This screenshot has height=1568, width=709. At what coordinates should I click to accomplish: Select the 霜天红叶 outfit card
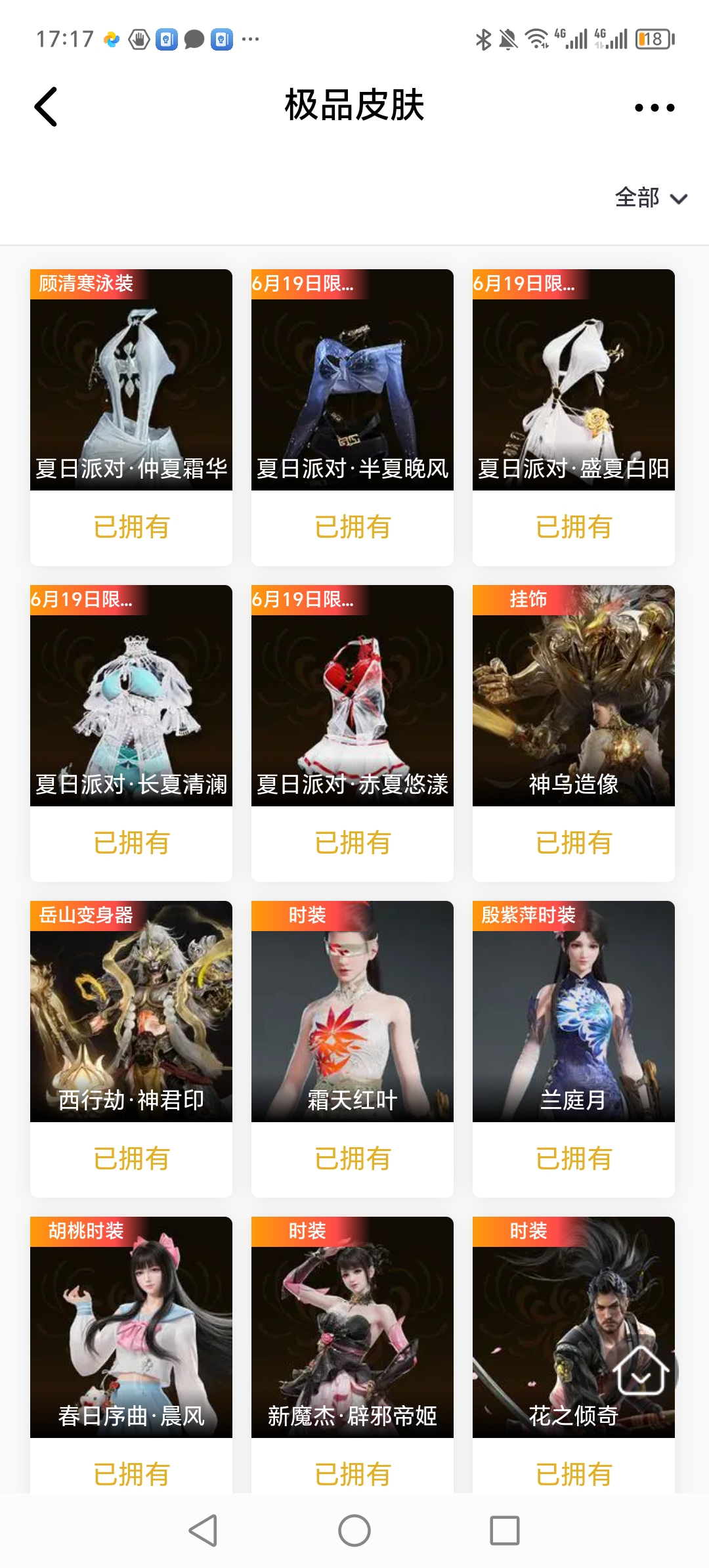coord(353,1011)
